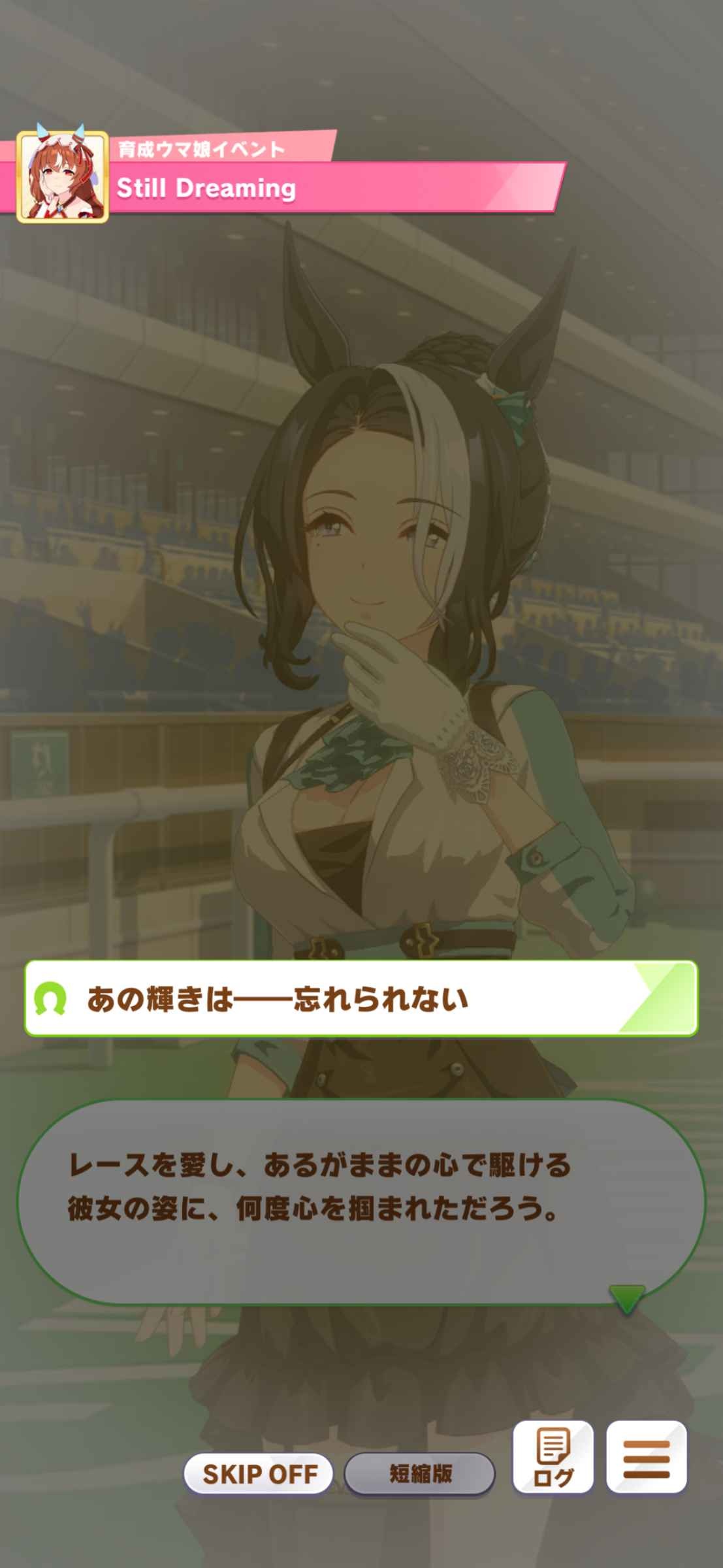
Task: Select the choice あの輝きは——忘れられない
Action: (361, 998)
